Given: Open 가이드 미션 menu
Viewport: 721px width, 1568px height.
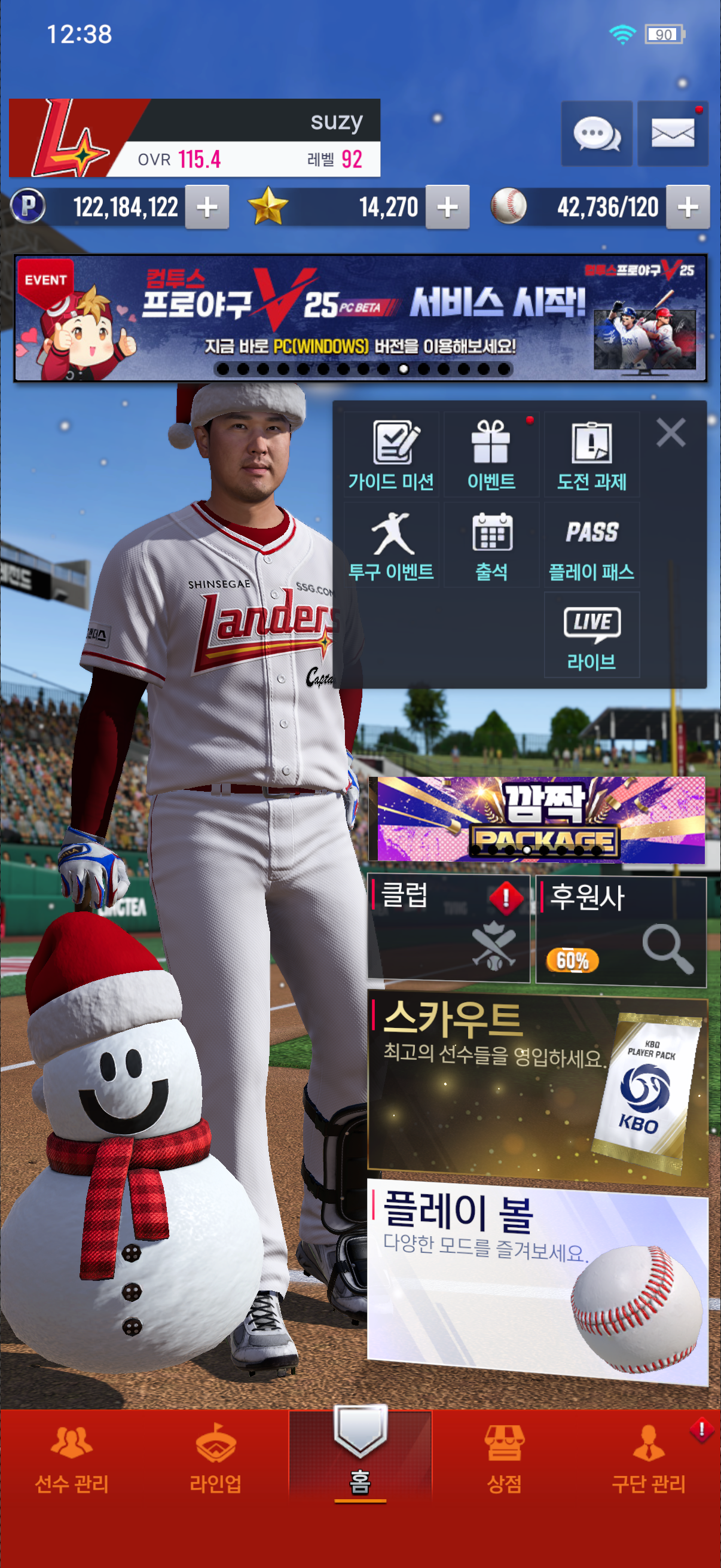Looking at the screenshot, I should coord(391,454).
